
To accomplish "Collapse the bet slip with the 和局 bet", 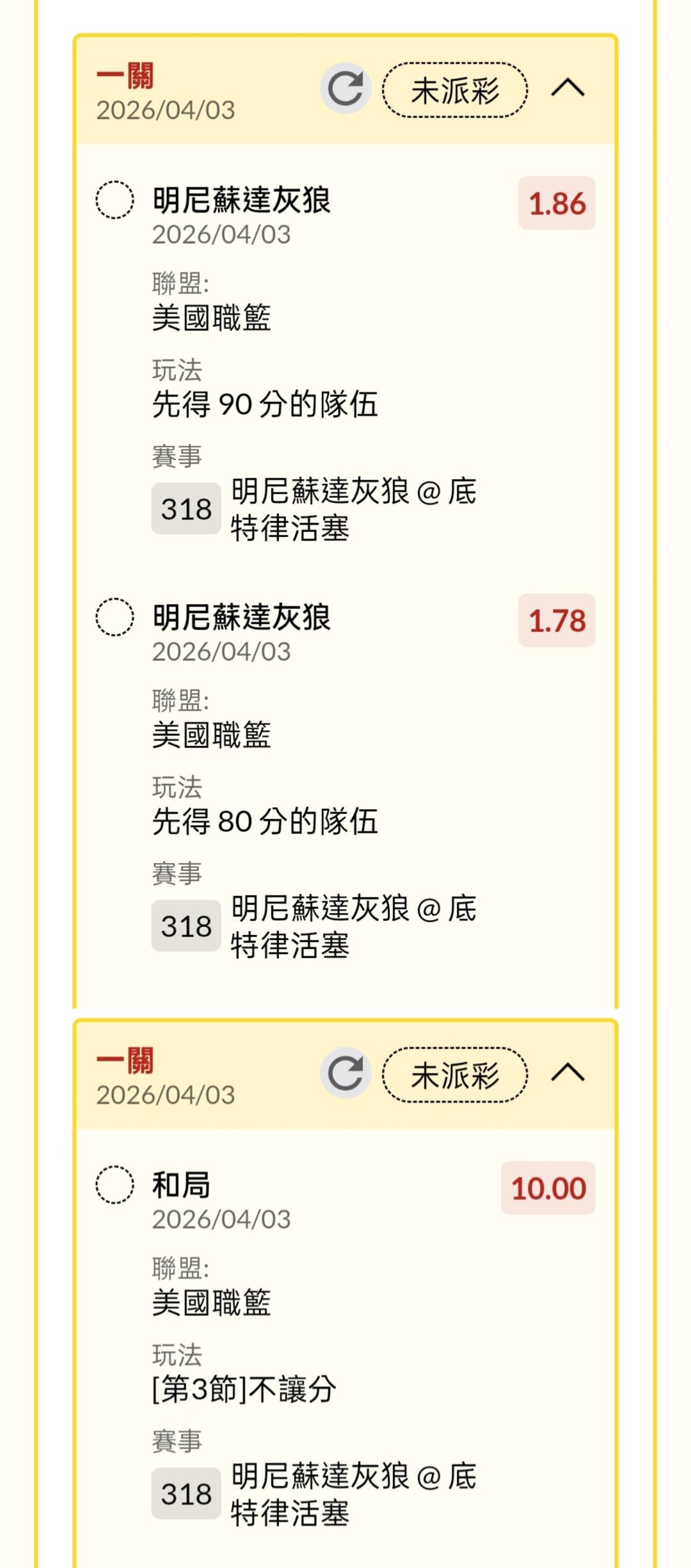I will click(x=568, y=1073).
